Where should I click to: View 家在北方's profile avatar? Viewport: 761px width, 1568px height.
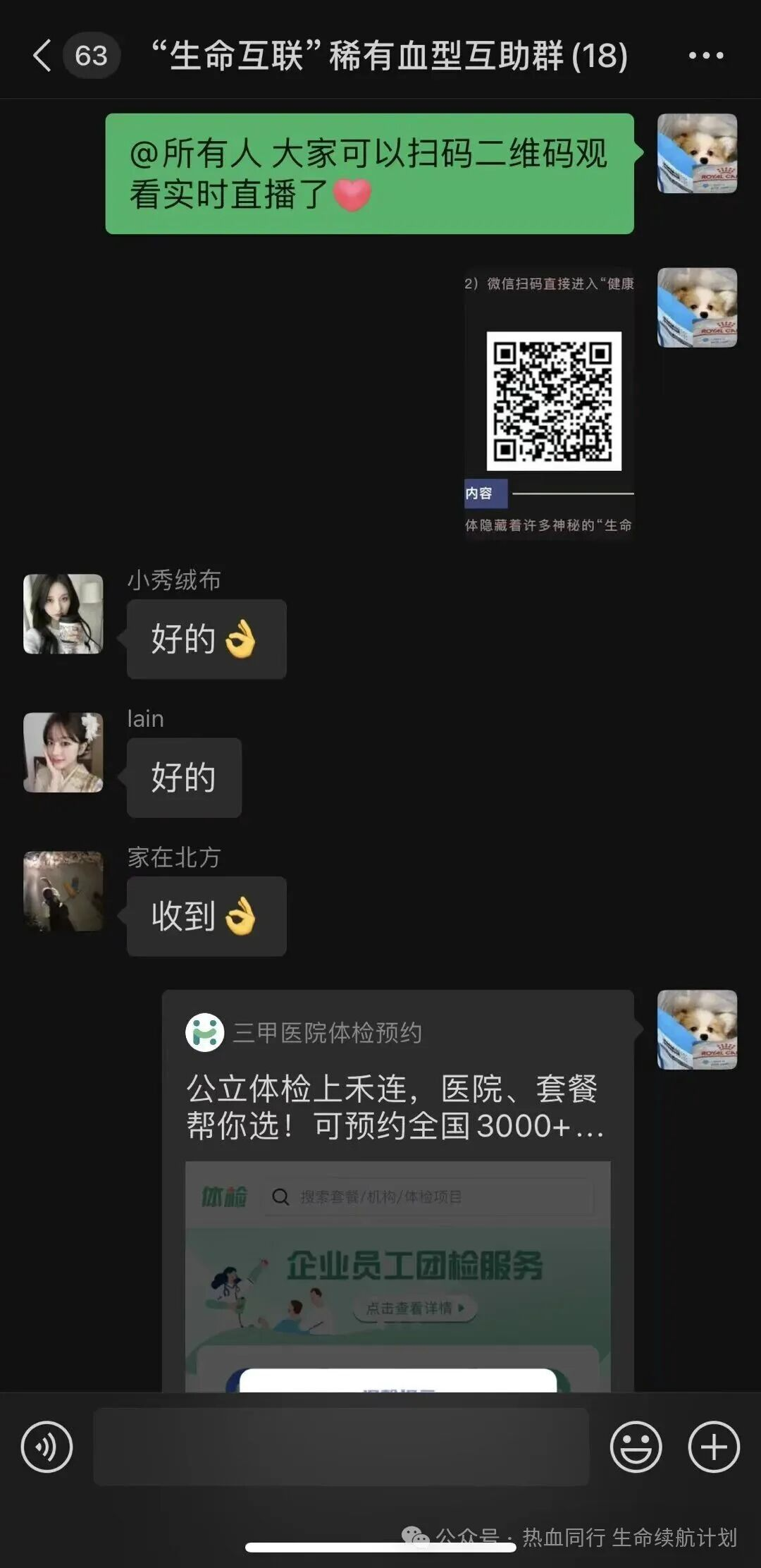click(63, 891)
